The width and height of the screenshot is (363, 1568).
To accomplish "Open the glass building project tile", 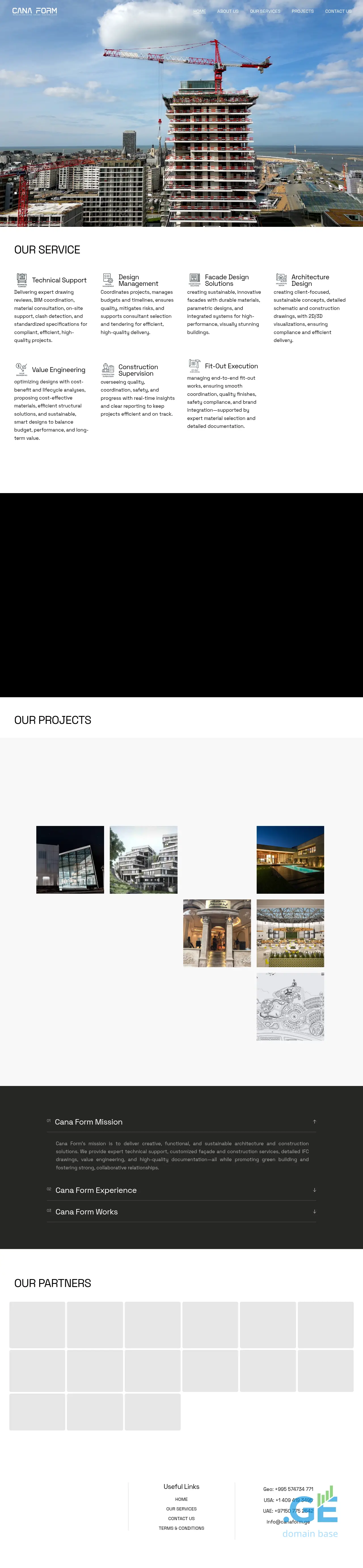I will pos(70,859).
